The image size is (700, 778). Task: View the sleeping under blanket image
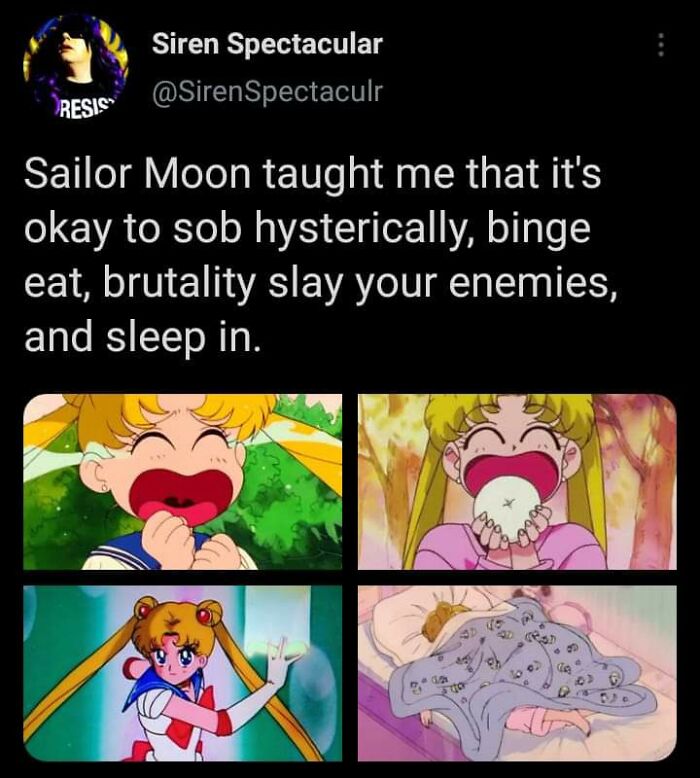[517, 672]
